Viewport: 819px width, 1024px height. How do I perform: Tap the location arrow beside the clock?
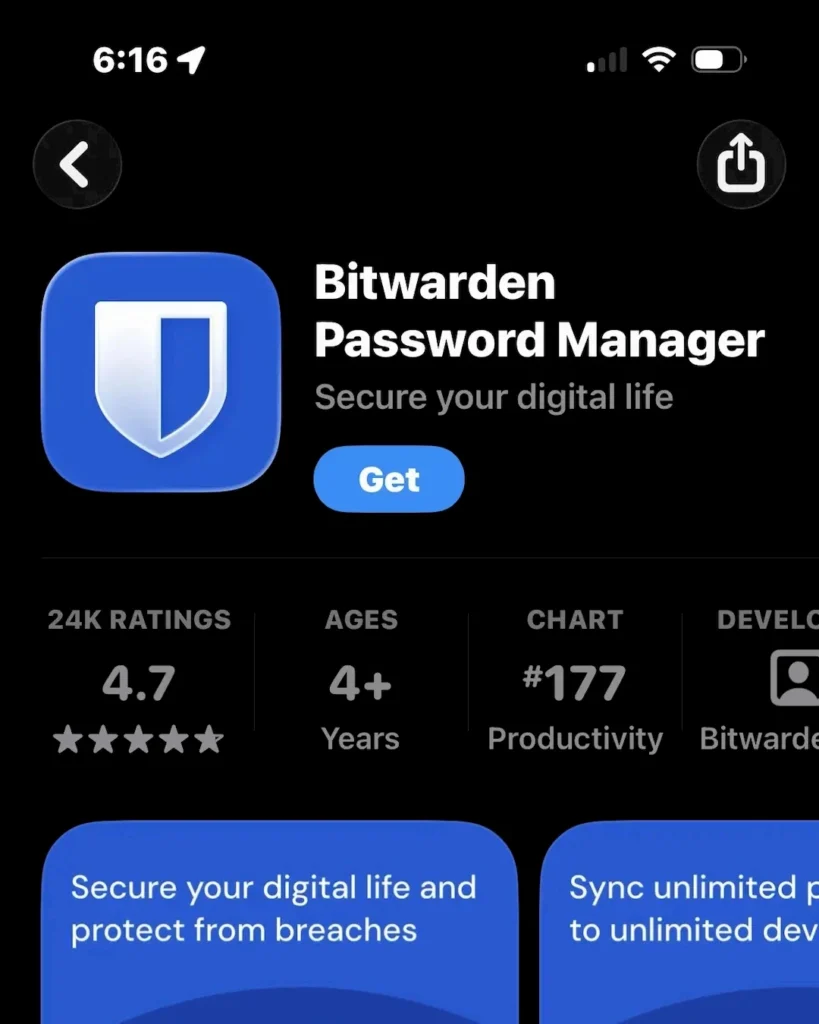click(x=190, y=58)
